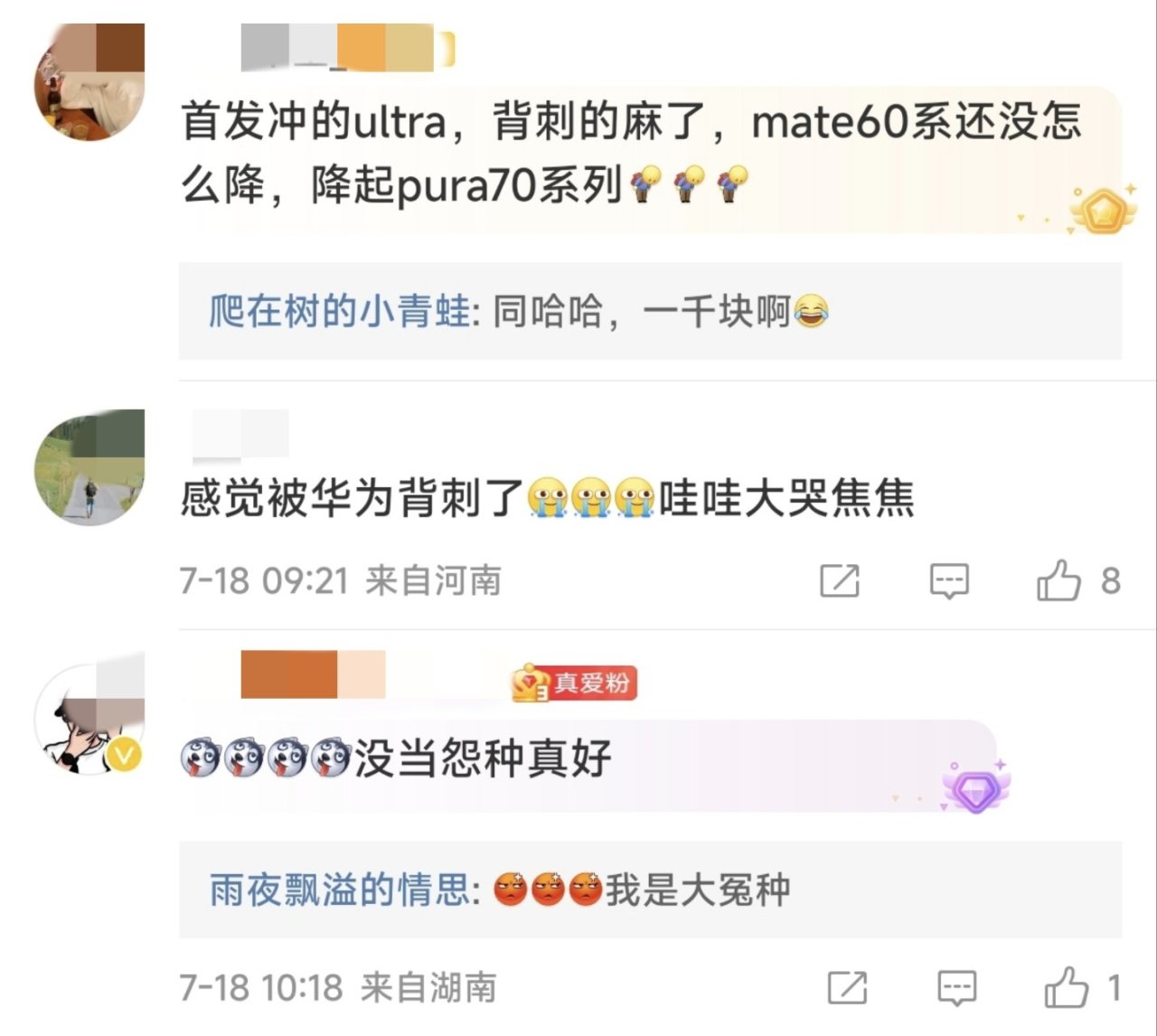View avatar of the ultra commenter
The image size is (1157, 1036).
coord(89,83)
